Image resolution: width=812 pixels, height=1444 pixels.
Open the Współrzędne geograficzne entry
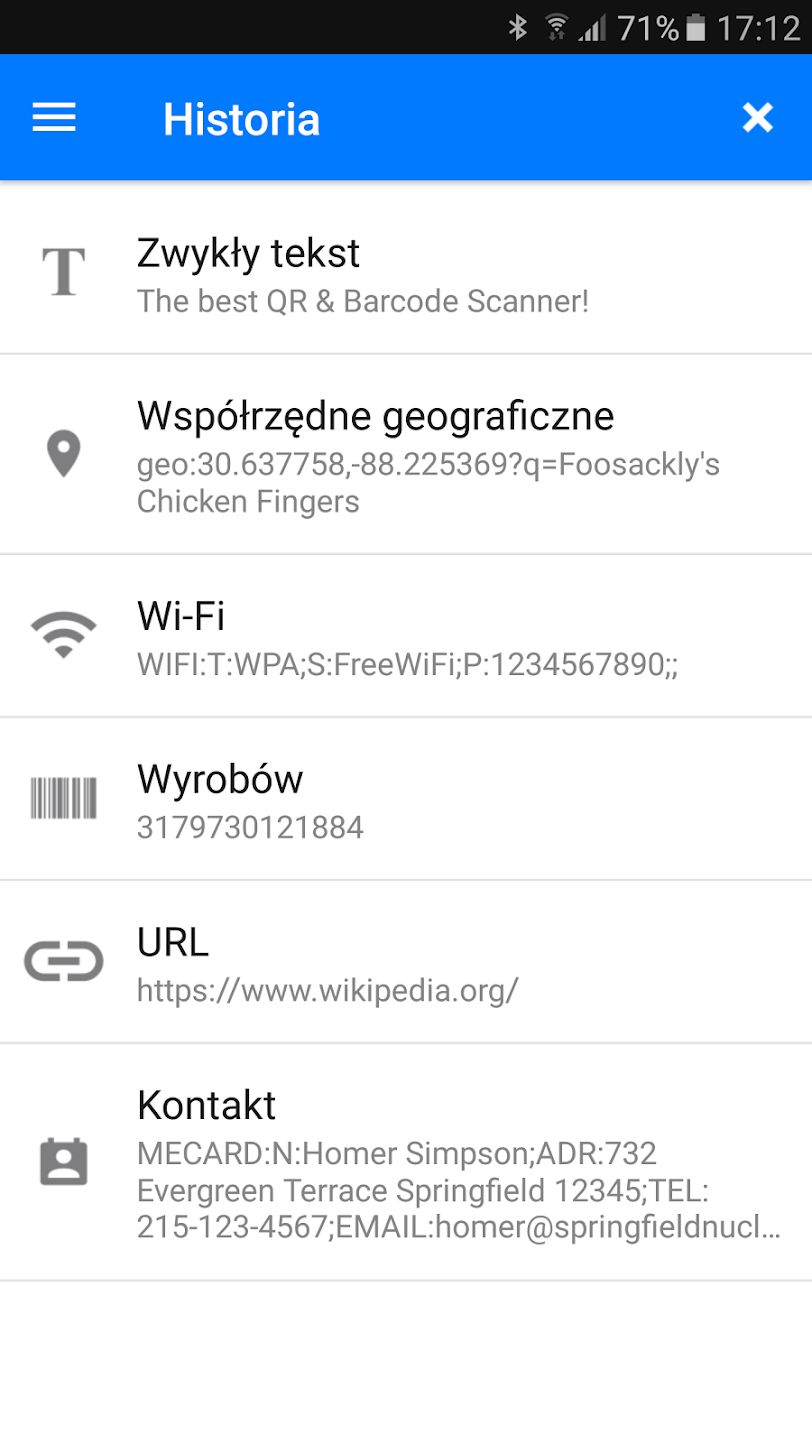click(406, 454)
